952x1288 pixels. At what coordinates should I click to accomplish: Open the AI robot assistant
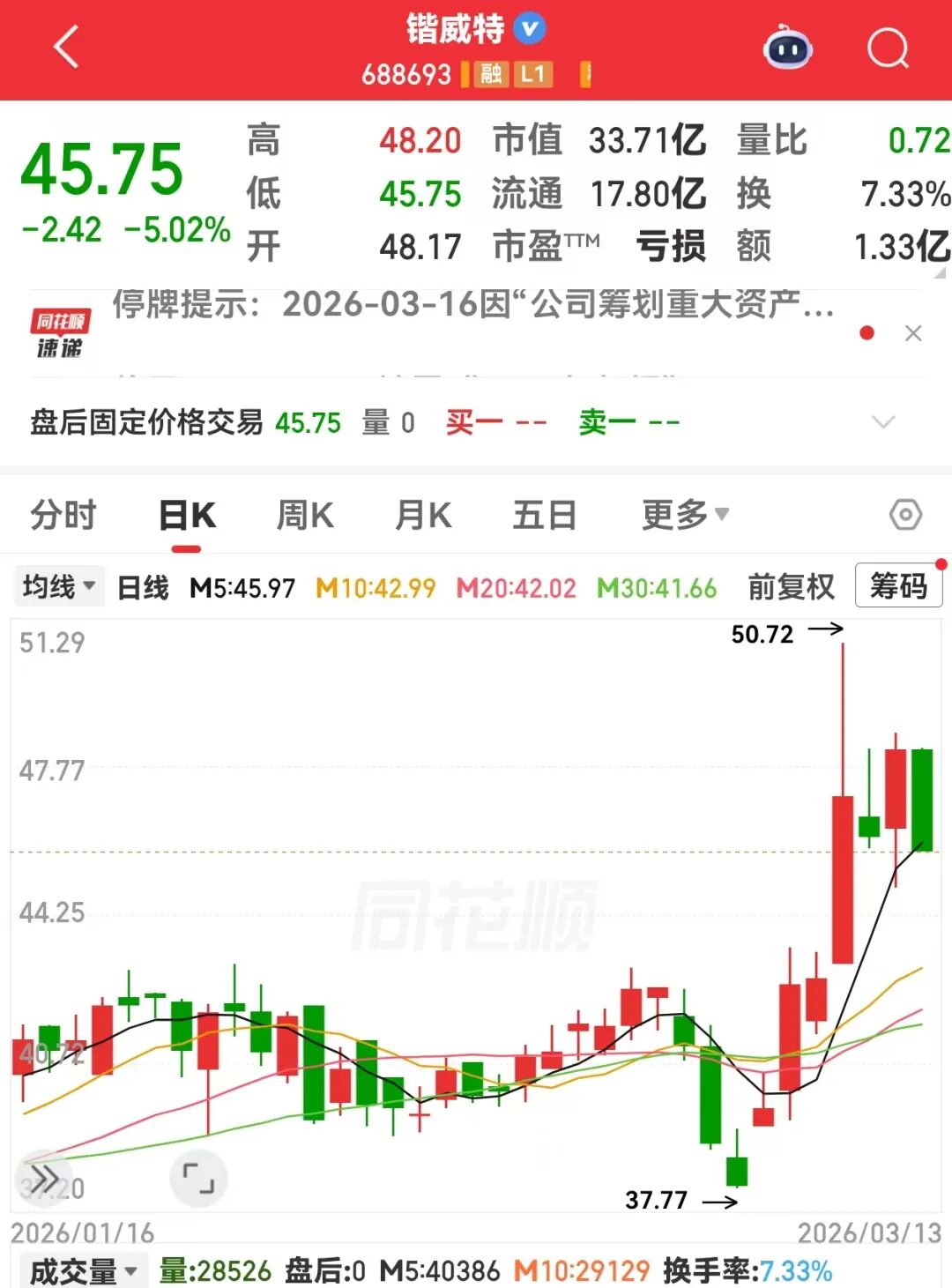[x=787, y=48]
